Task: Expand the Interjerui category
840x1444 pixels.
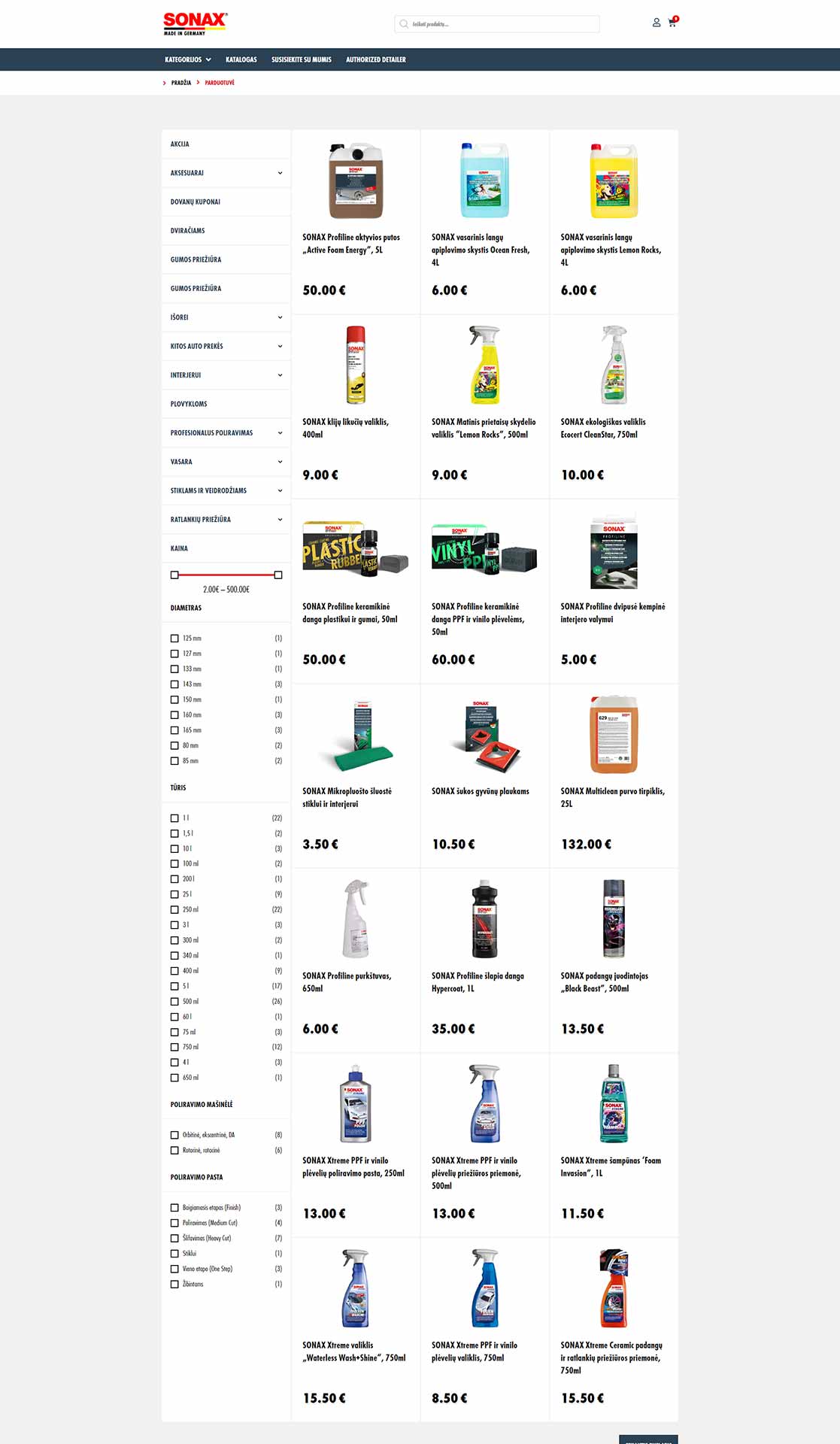Action: coord(226,375)
